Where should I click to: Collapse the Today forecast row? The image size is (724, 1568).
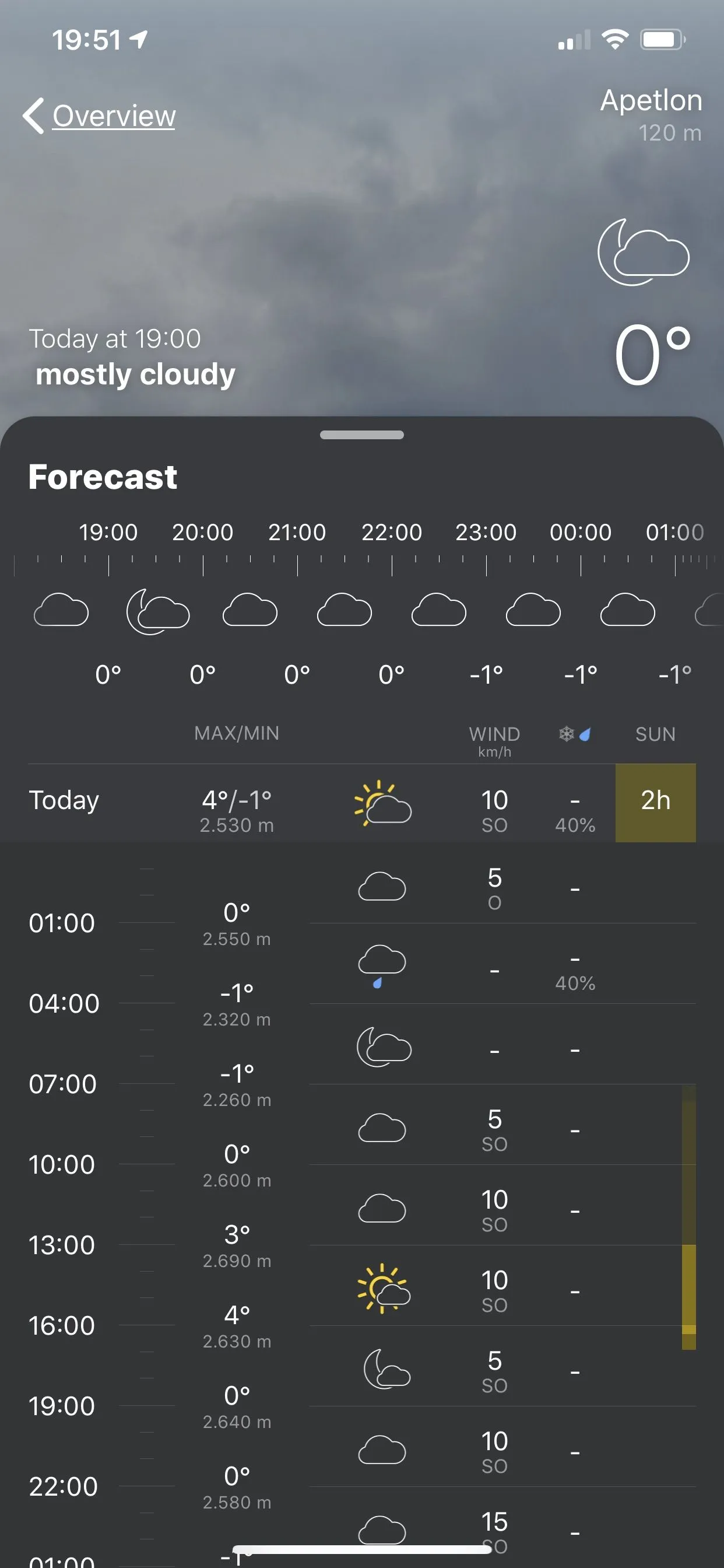(x=64, y=801)
